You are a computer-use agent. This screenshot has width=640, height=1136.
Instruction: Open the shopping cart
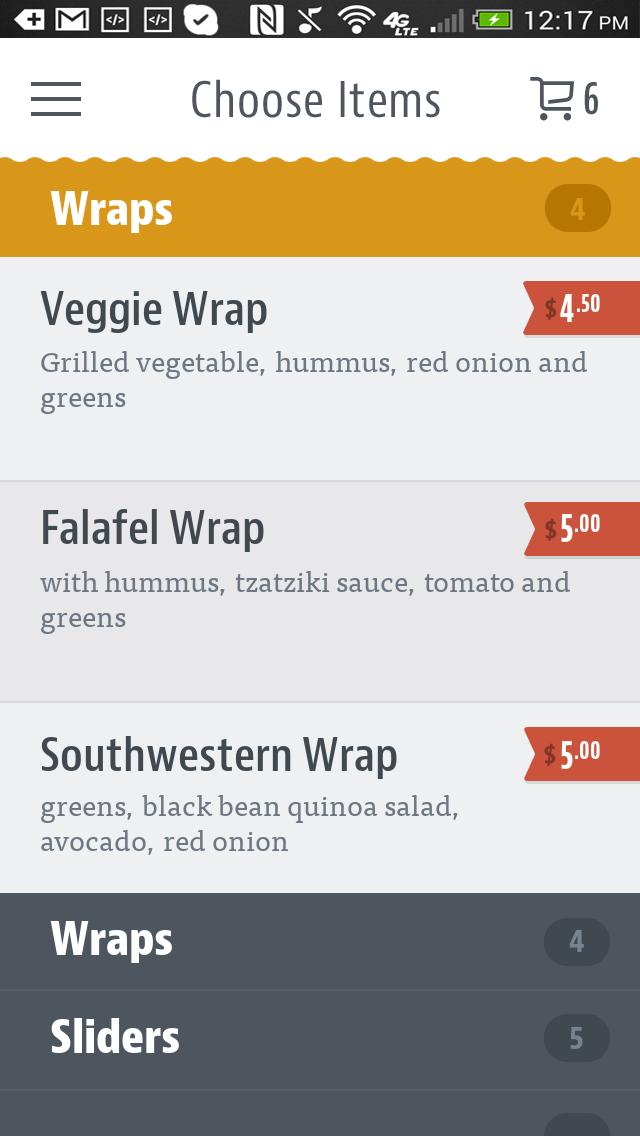point(563,100)
